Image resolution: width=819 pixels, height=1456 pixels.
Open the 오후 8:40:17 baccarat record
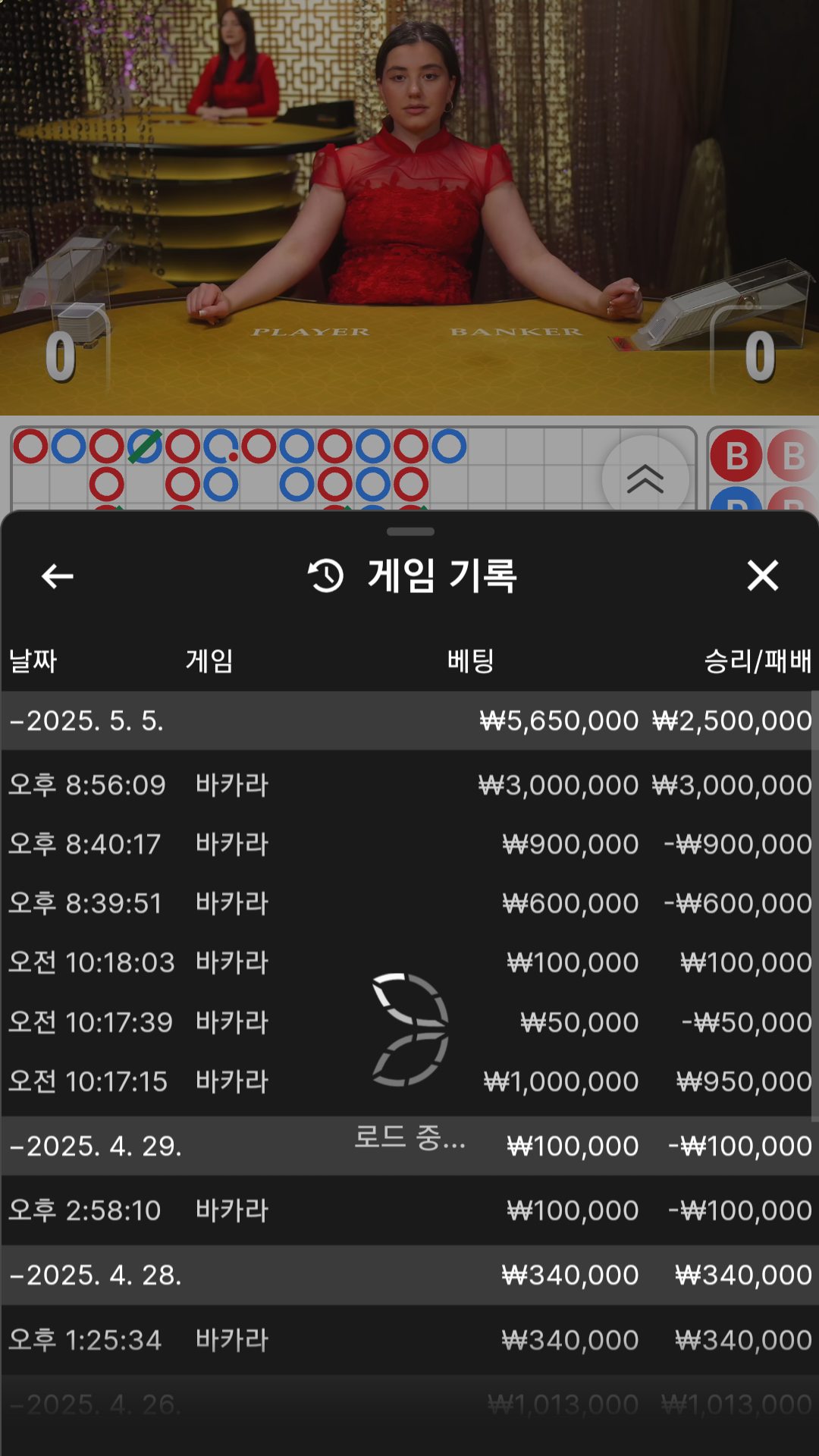click(x=409, y=844)
